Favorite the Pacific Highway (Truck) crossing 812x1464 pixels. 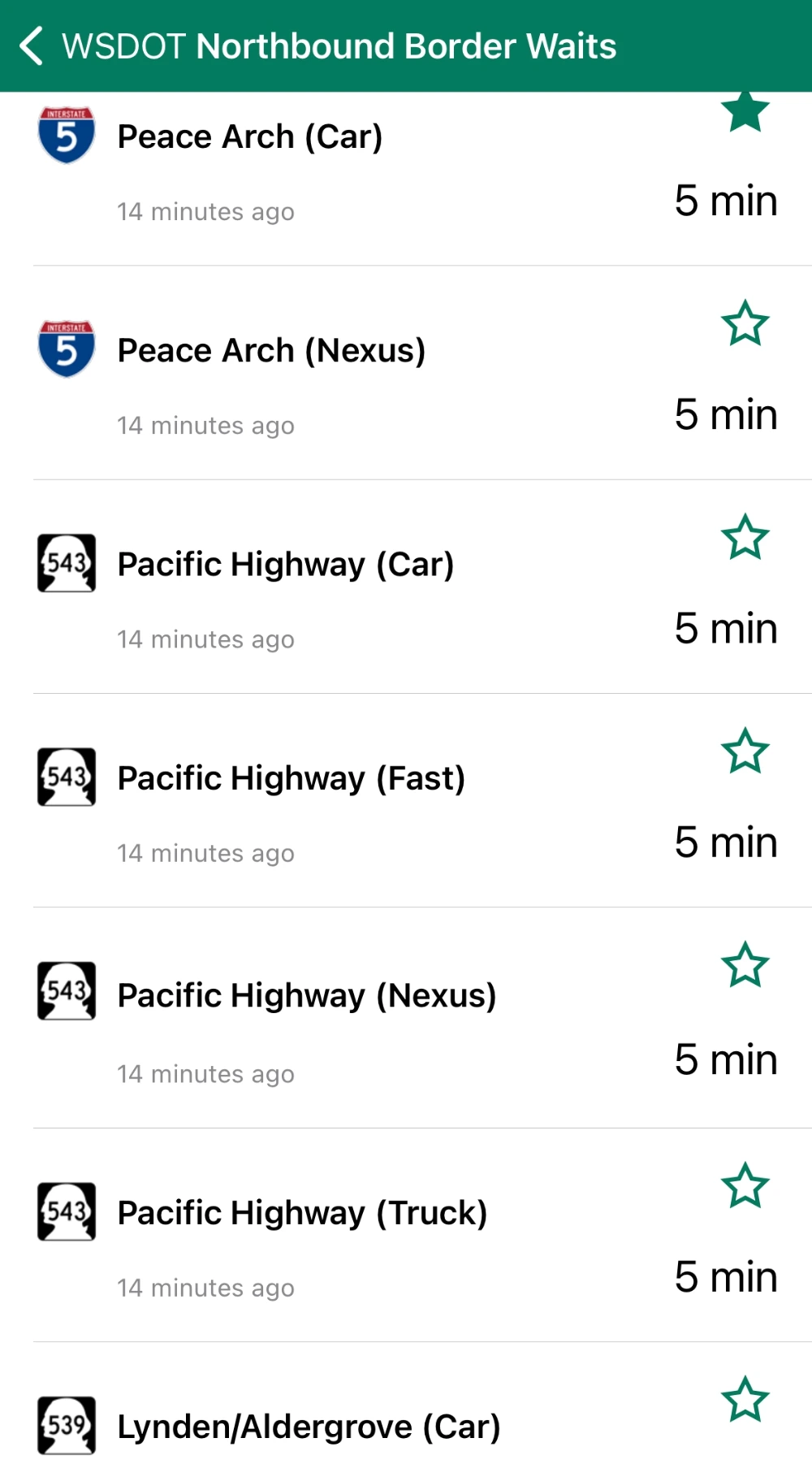745,1186
